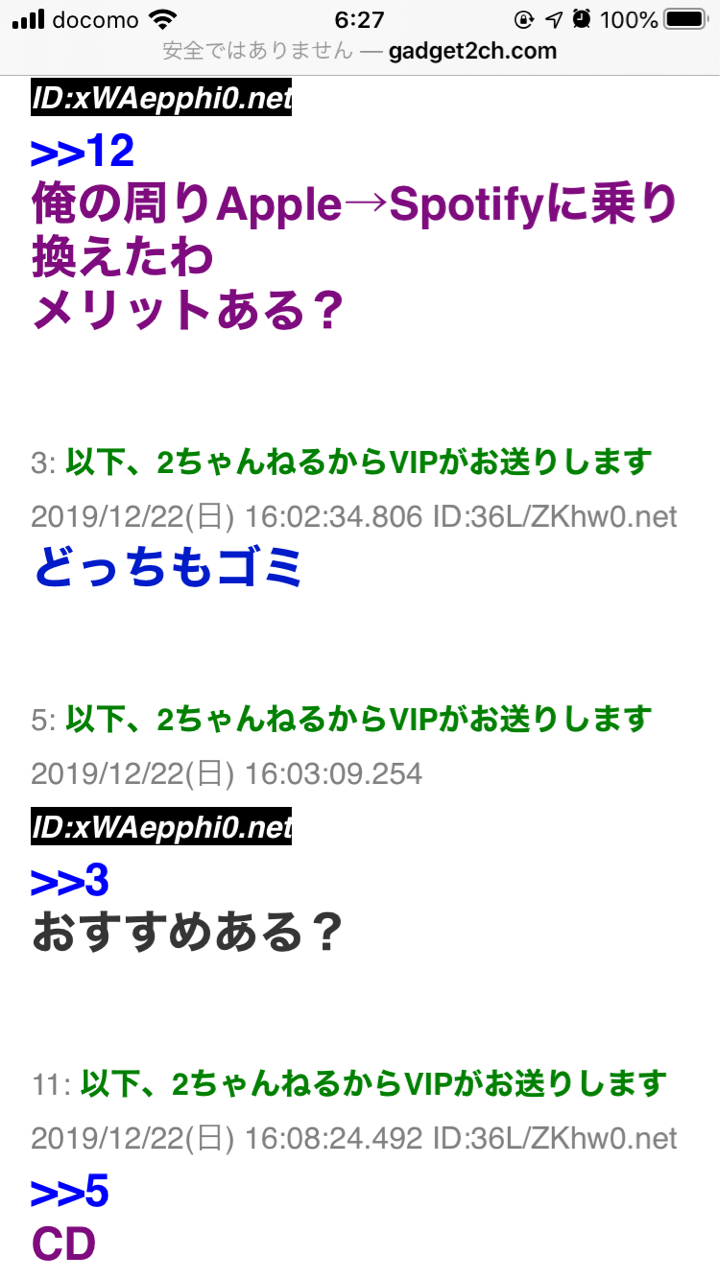The width and height of the screenshot is (720, 1280).
Task: Follow the >>3 reply anchor link
Action: pos(70,881)
